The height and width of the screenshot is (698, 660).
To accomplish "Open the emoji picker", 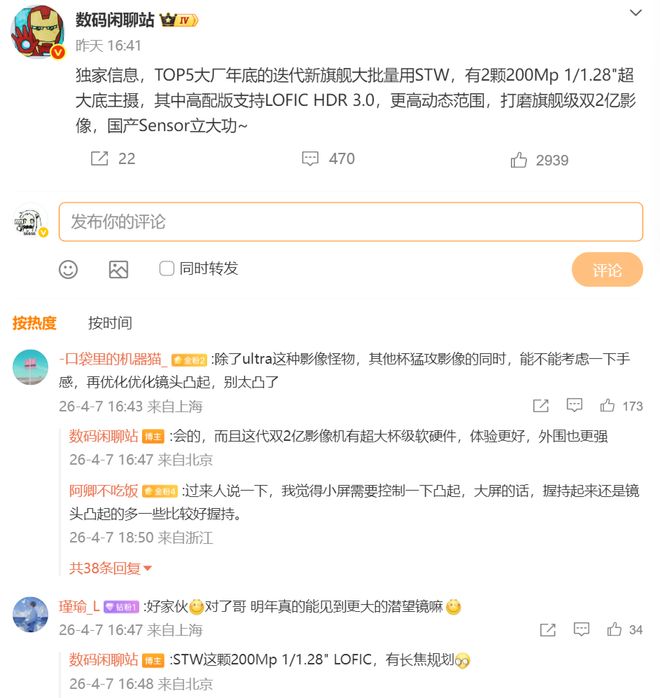I will pyautogui.click(x=68, y=269).
